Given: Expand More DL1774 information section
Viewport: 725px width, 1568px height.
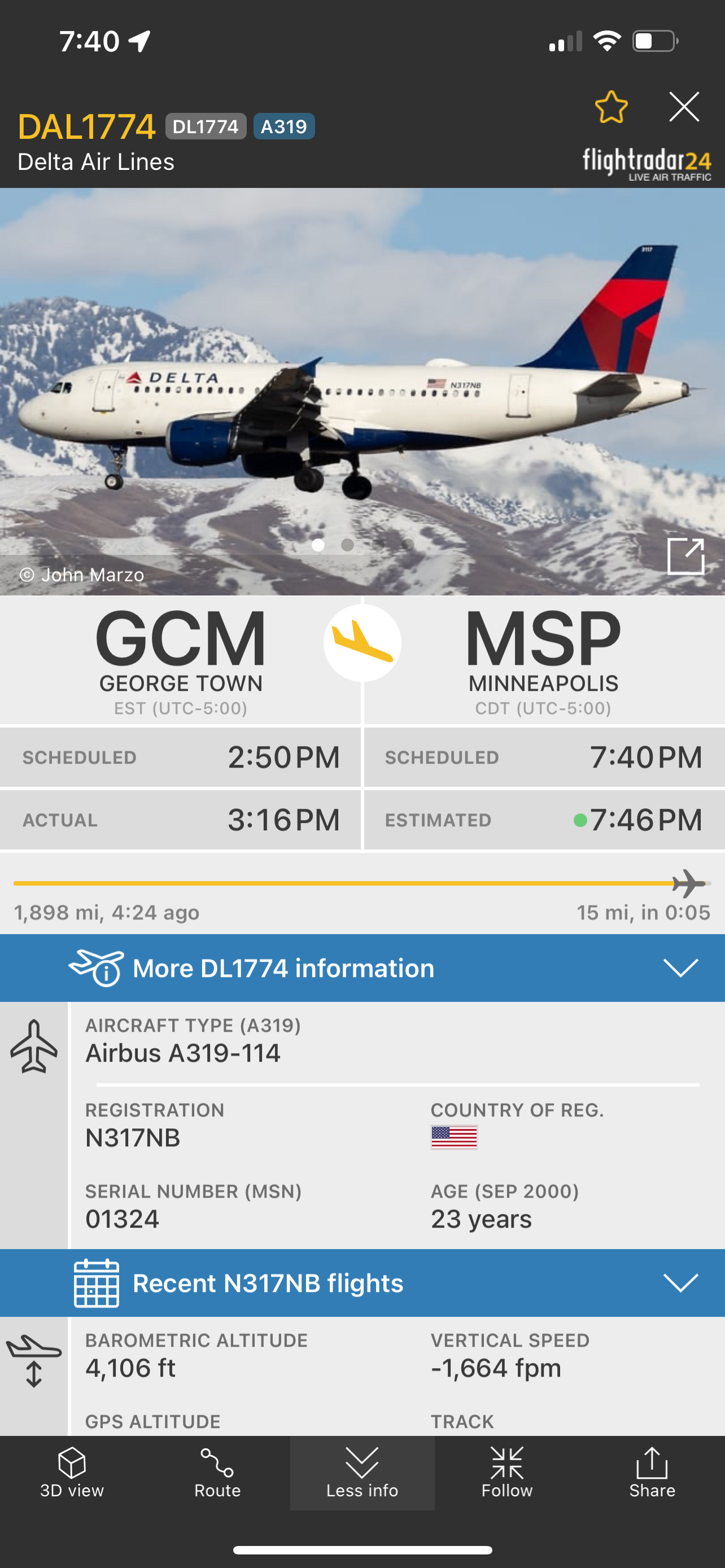Looking at the screenshot, I should (362, 968).
